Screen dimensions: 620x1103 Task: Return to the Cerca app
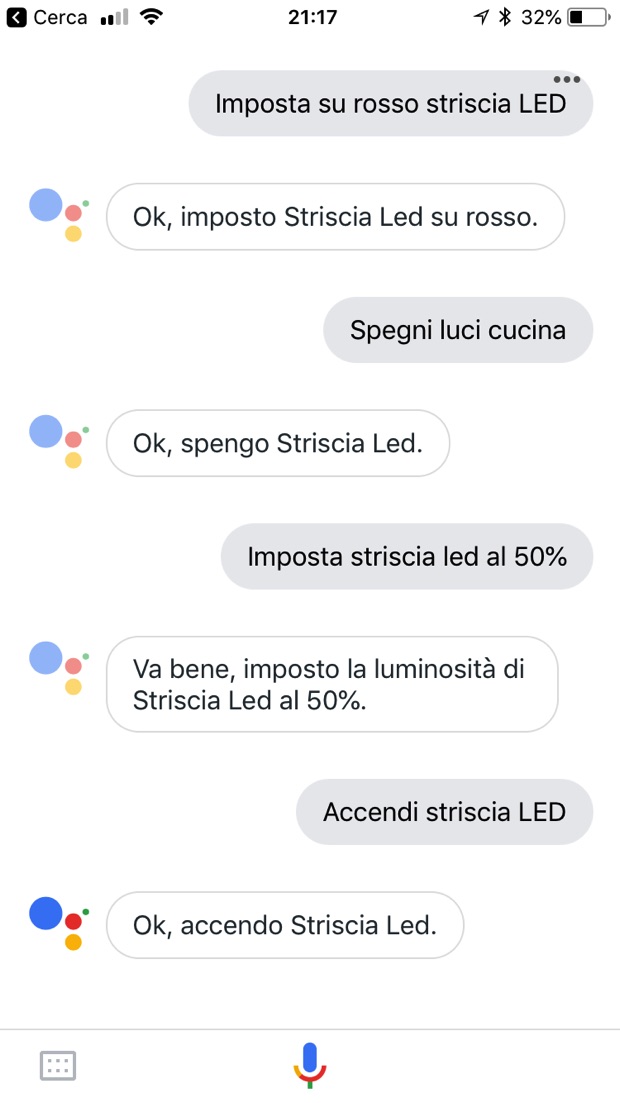(46, 17)
